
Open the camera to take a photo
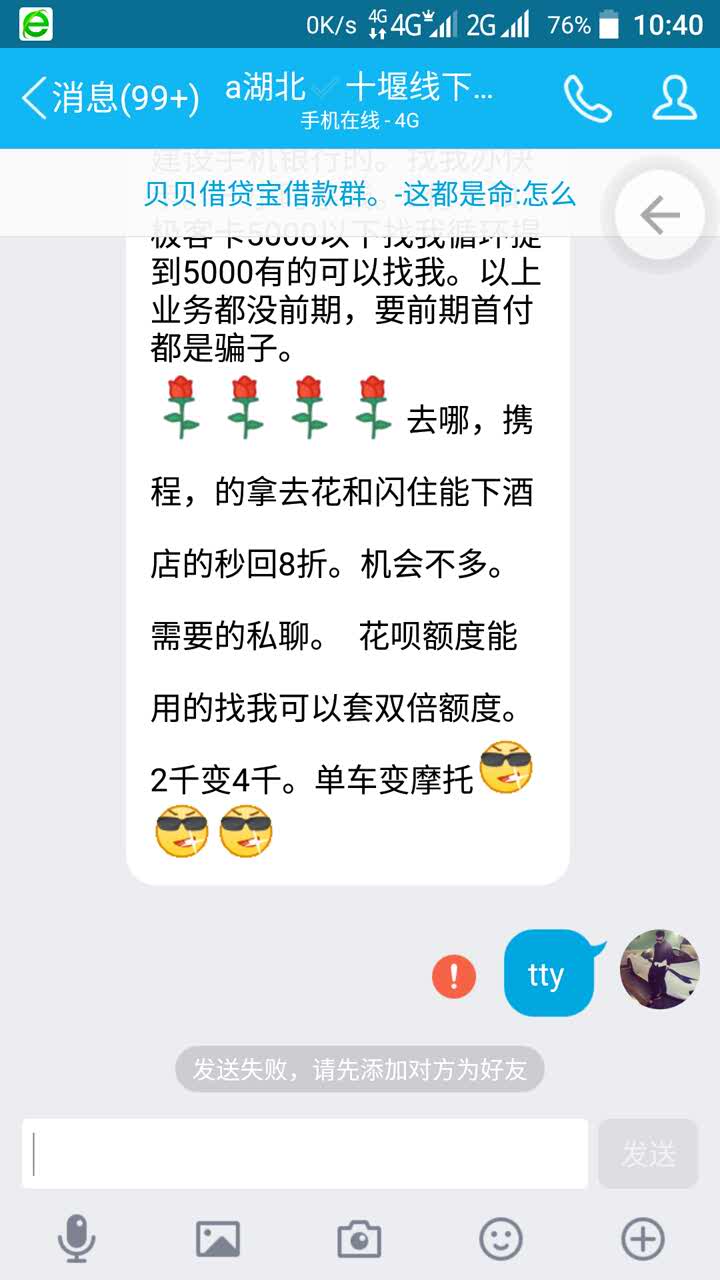[x=359, y=1240]
